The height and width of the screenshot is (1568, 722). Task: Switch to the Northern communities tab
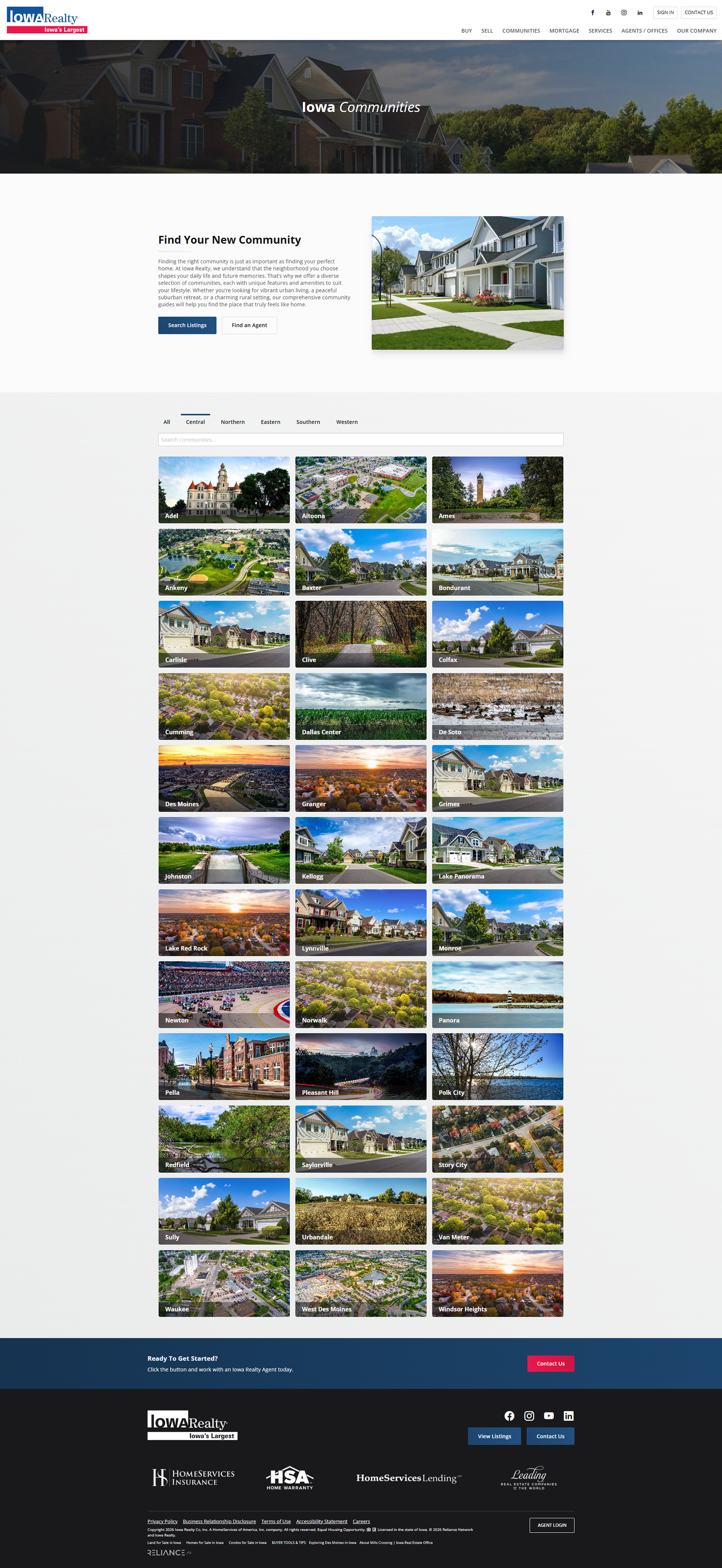pyautogui.click(x=232, y=422)
